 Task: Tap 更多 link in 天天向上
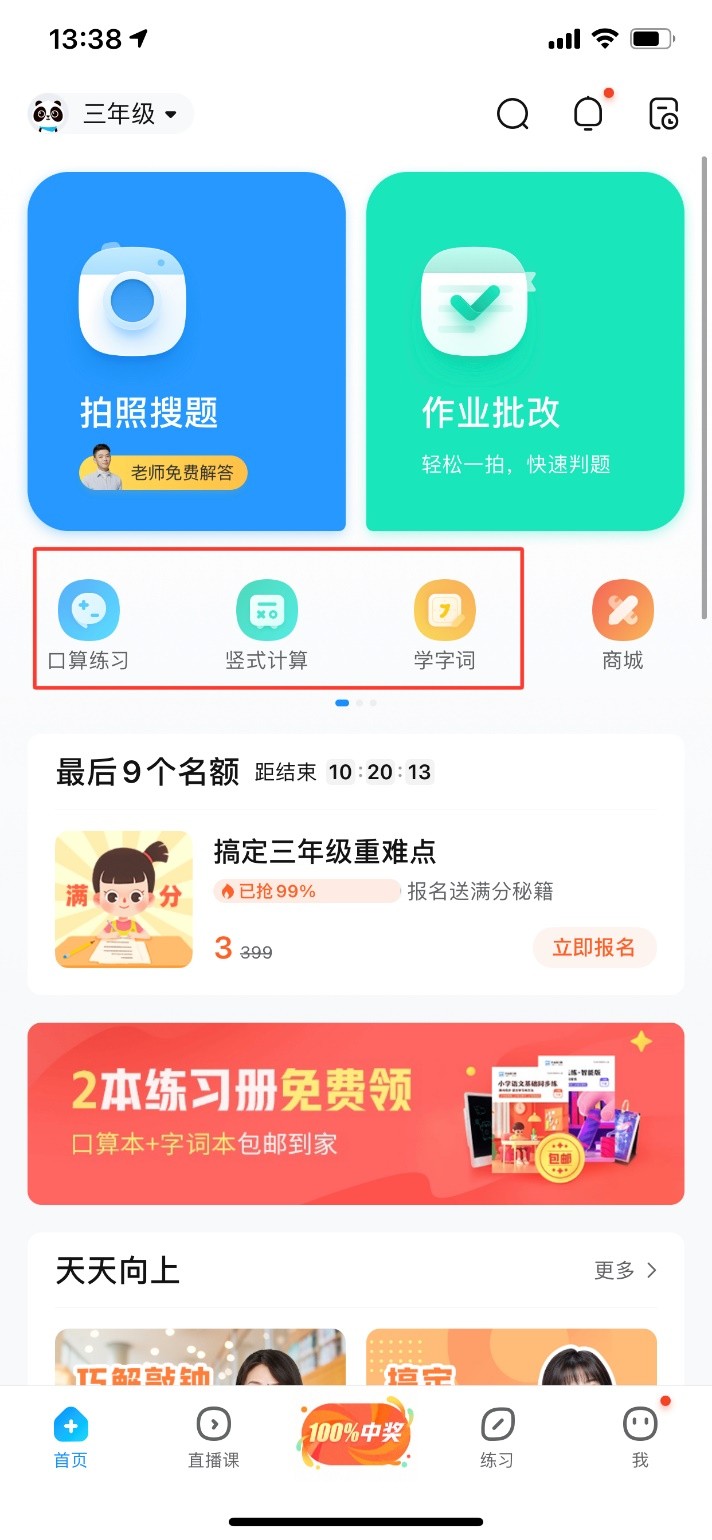(625, 1270)
